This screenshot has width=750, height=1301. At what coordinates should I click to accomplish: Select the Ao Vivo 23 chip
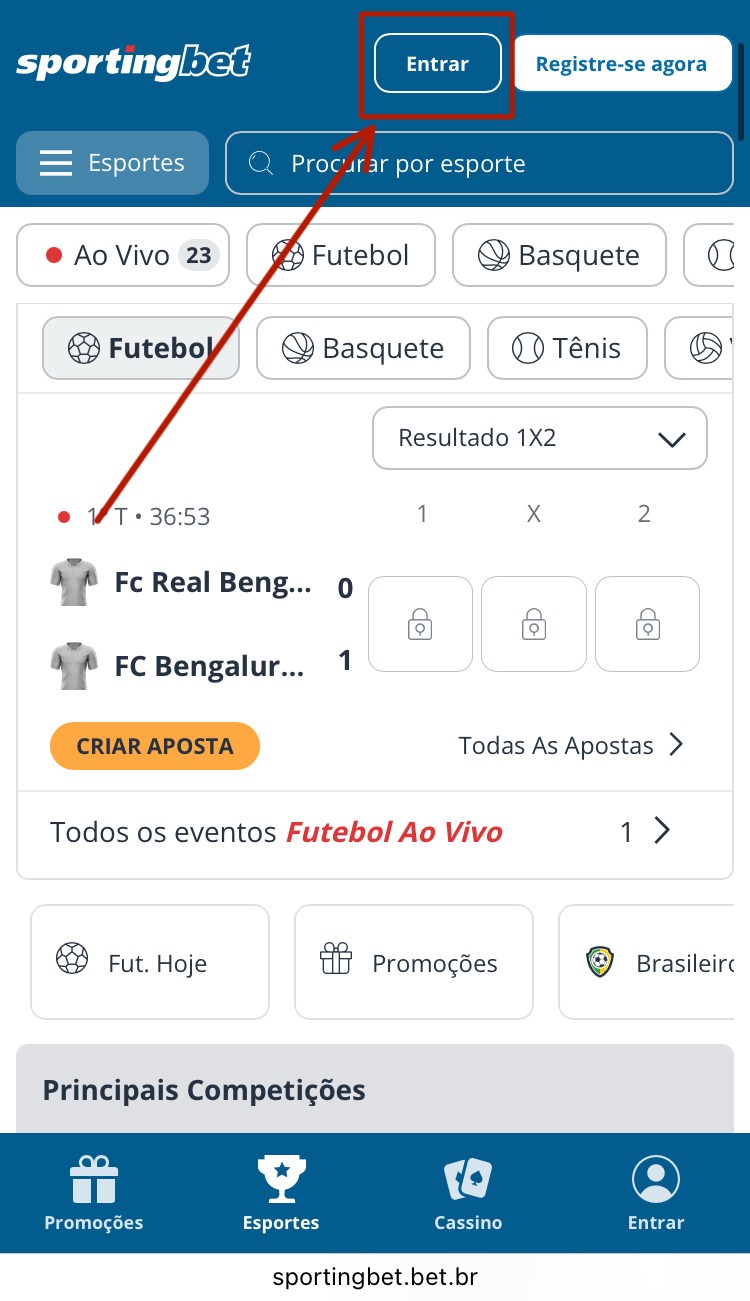coord(123,255)
